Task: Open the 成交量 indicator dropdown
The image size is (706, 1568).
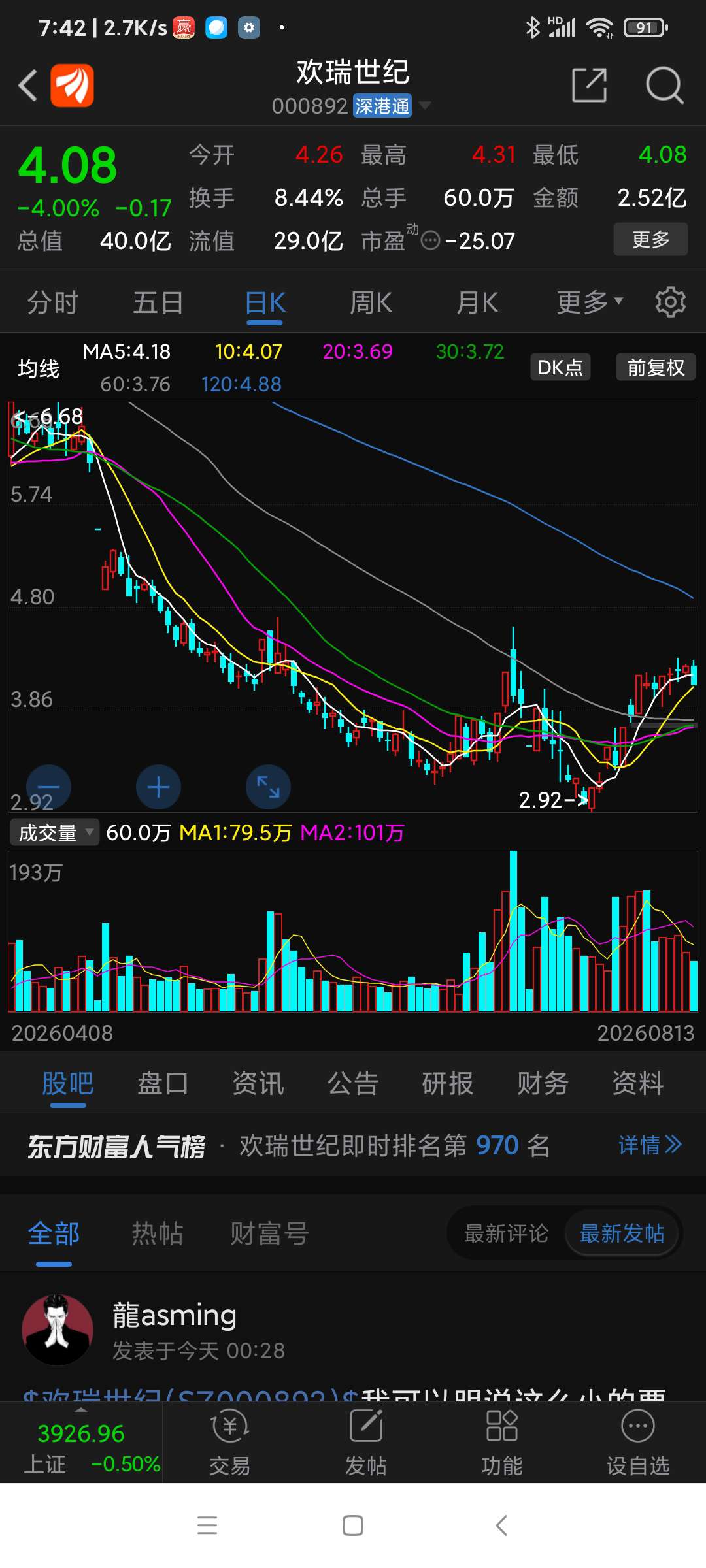Action: 55,832
